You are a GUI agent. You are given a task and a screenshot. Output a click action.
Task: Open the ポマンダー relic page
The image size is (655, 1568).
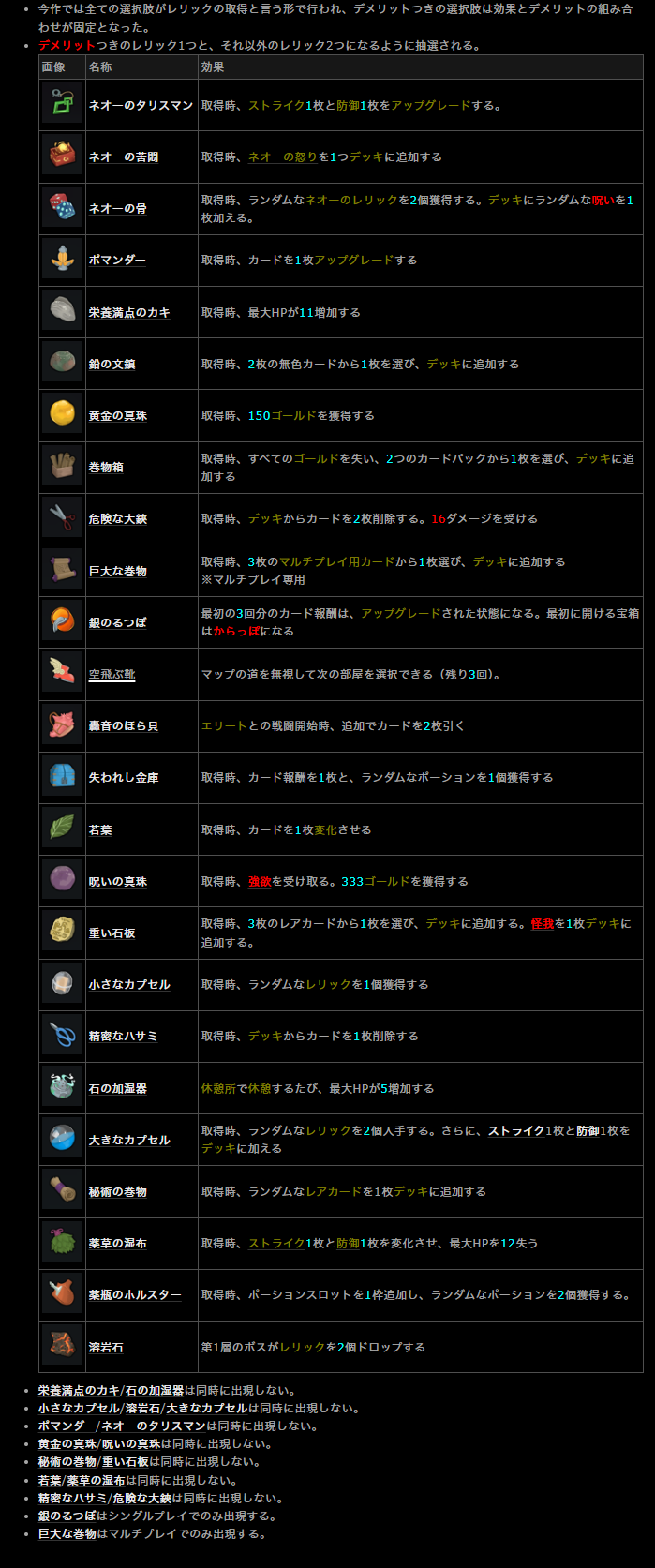point(117,261)
